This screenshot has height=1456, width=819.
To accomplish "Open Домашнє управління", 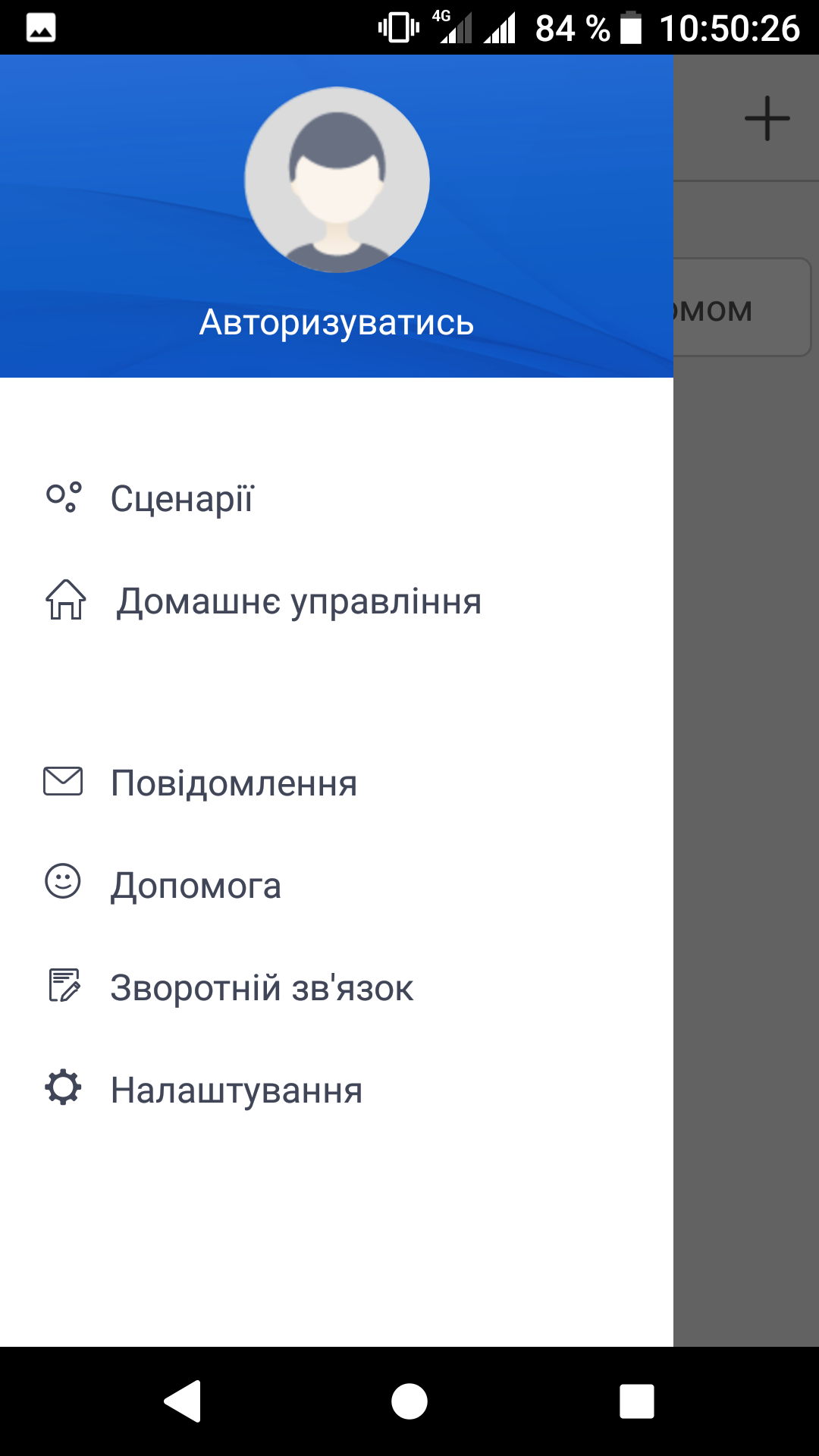I will pos(299,601).
